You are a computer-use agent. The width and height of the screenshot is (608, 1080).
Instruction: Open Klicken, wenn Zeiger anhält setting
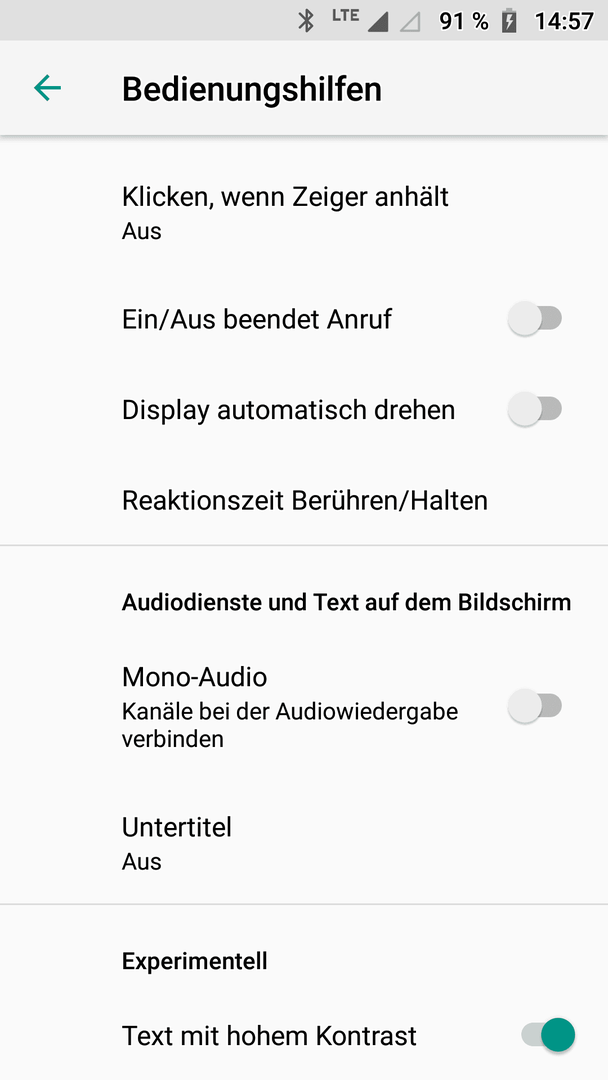coord(304,212)
